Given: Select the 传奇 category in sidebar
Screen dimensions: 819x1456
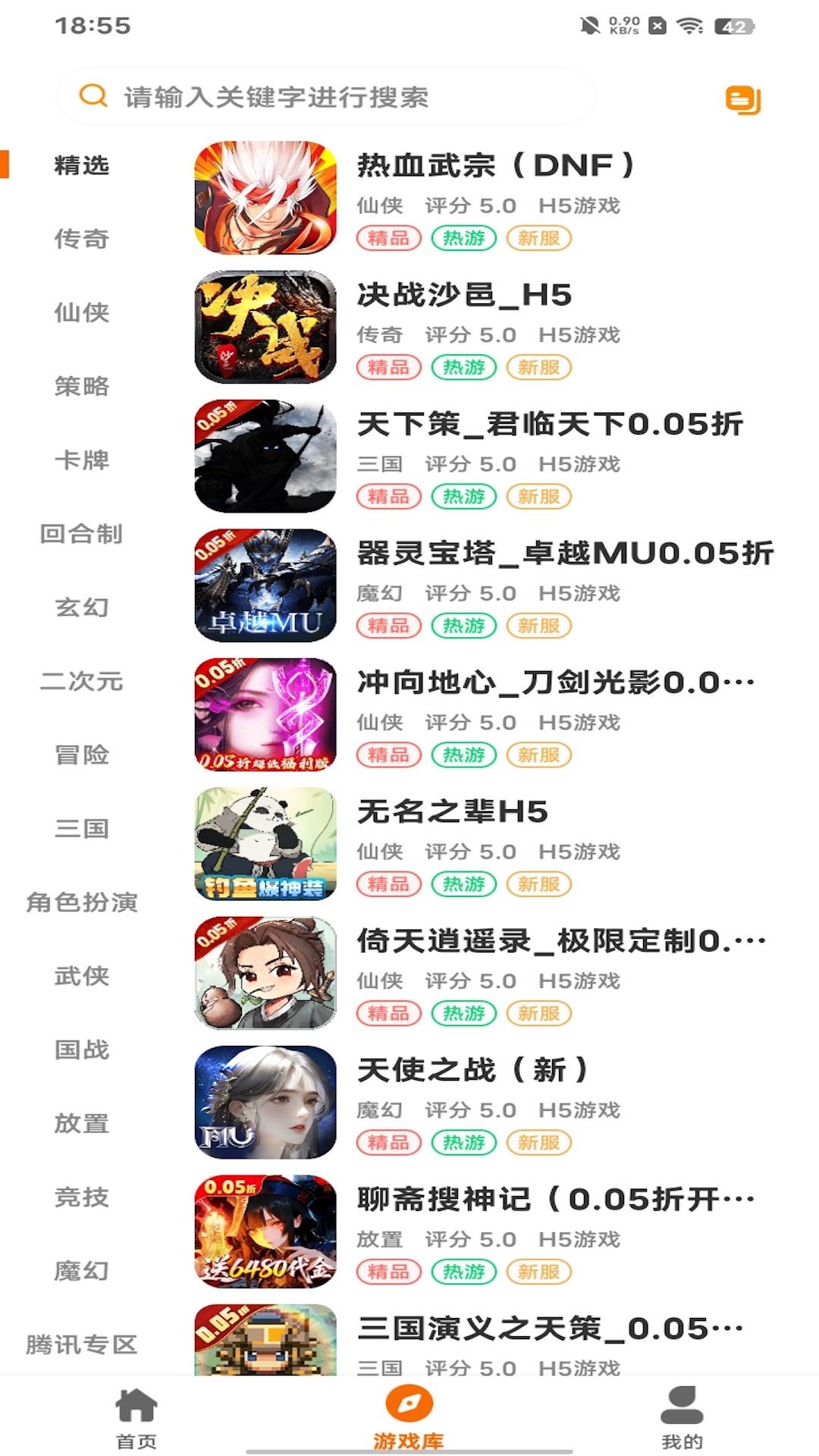Looking at the screenshot, I should [81, 240].
